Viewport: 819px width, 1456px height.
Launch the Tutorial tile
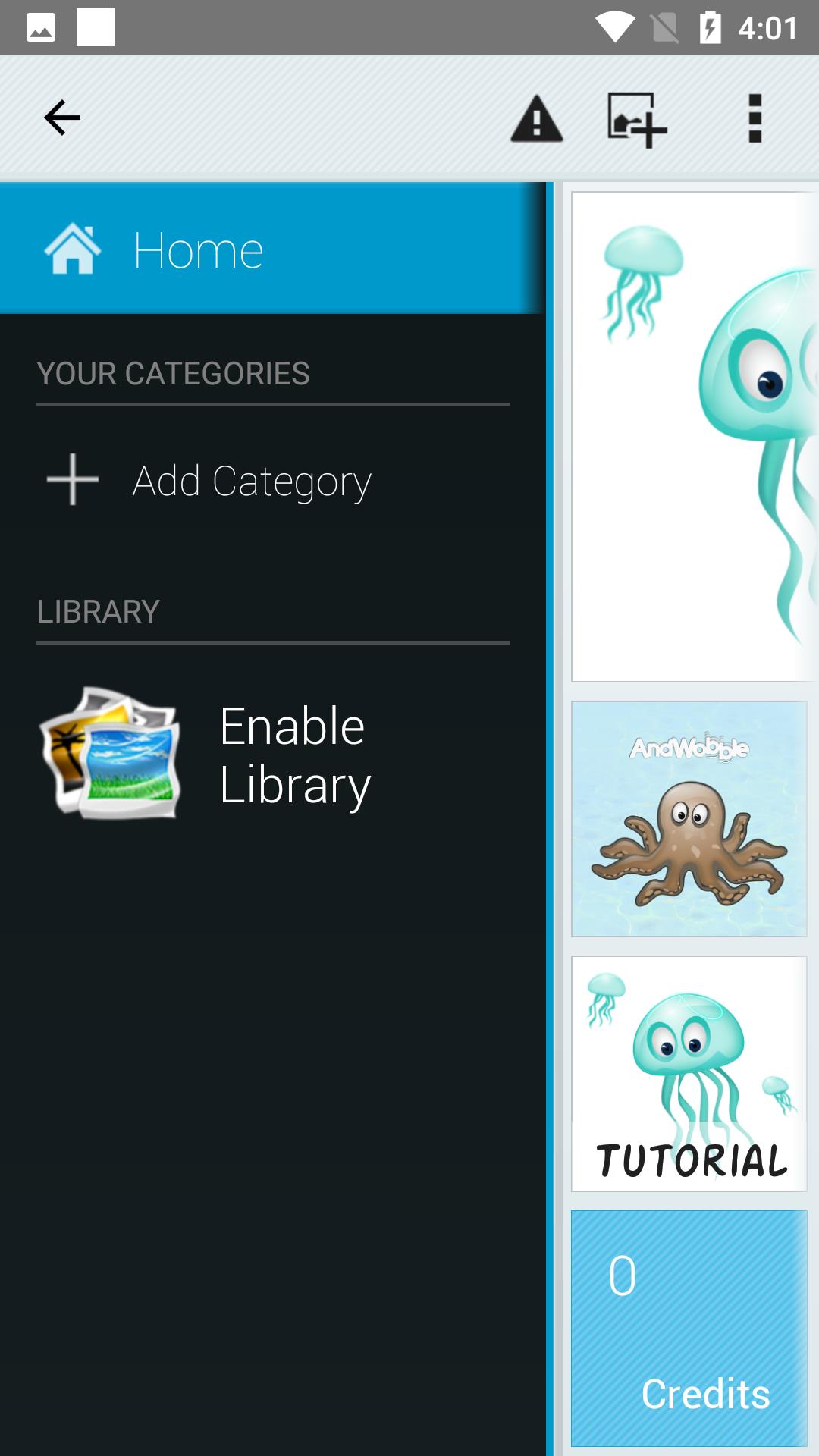click(689, 1074)
